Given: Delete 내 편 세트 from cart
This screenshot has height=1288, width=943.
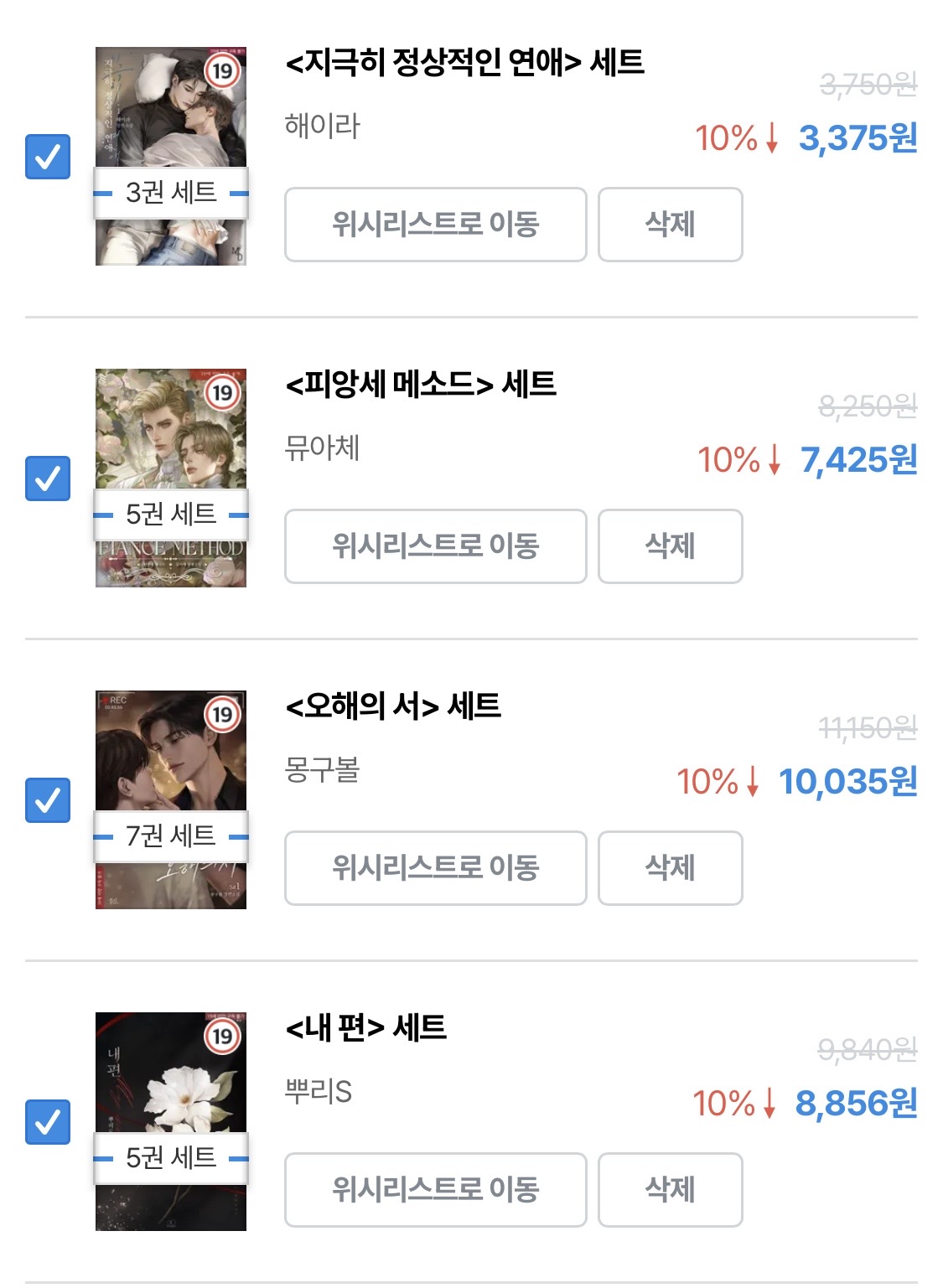Looking at the screenshot, I should click(x=670, y=1190).
